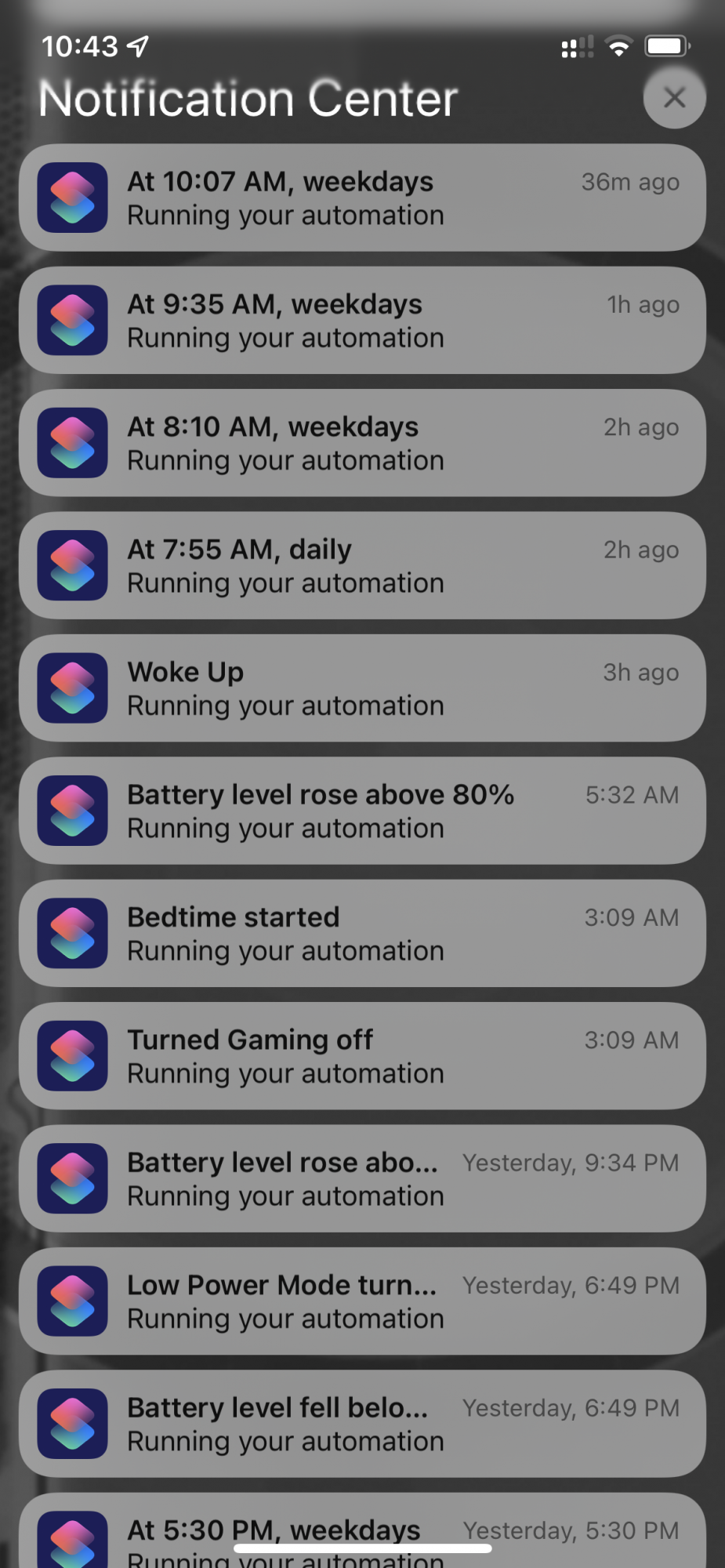Open the 'Battery level fell belo...' notification
725x1568 pixels.
point(362,1424)
